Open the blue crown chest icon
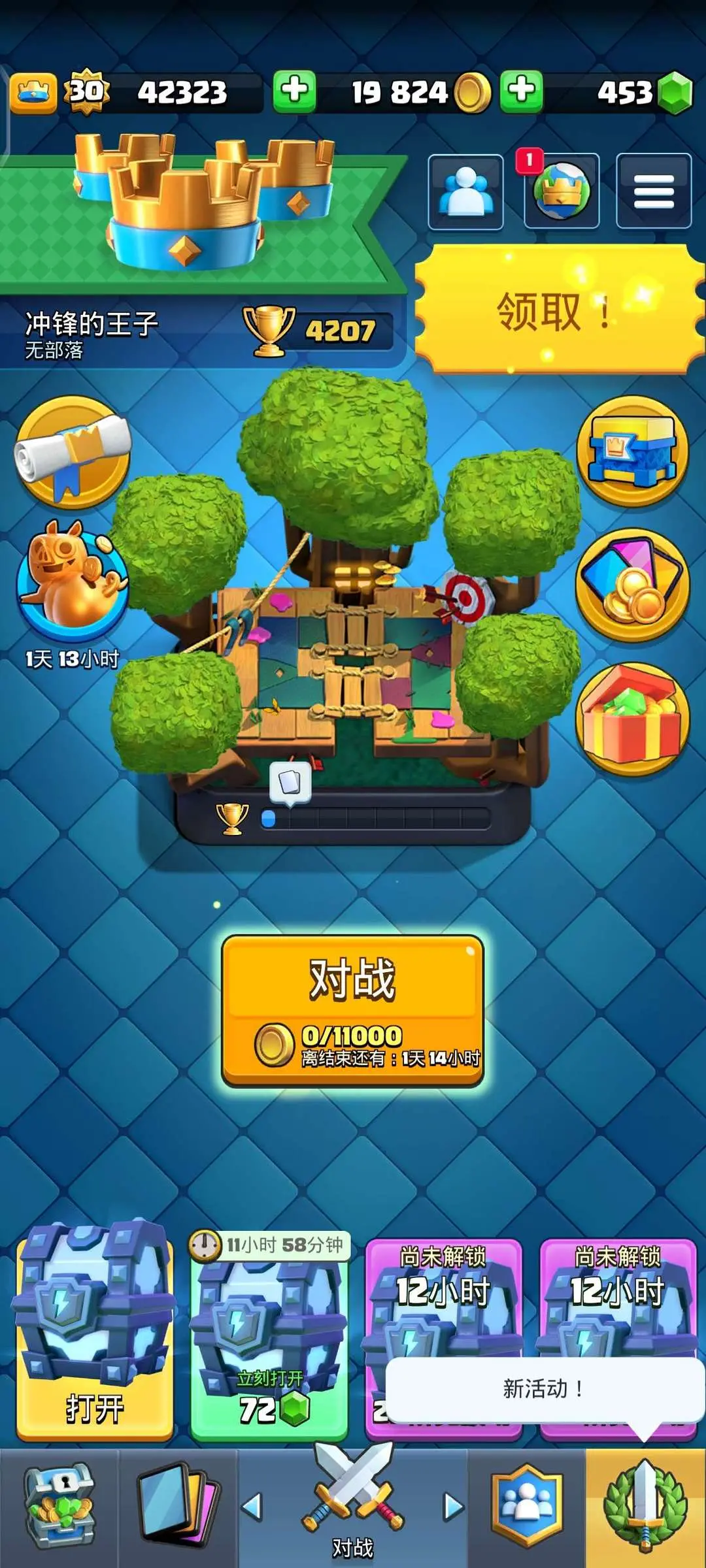Viewport: 706px width, 1568px height. point(633,451)
